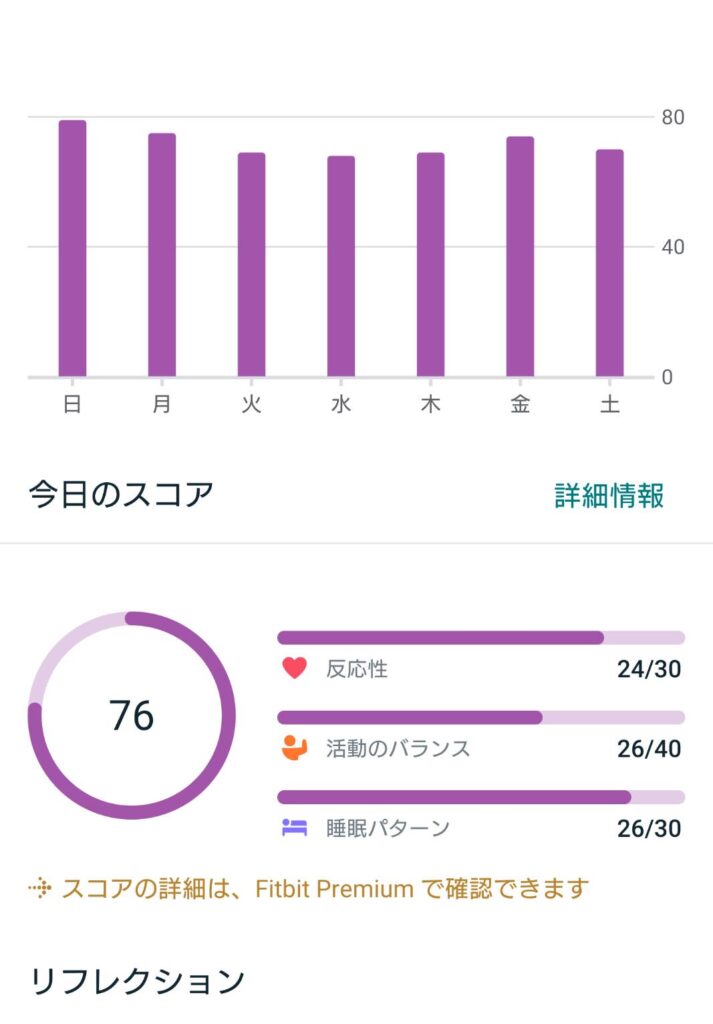The image size is (713, 1024).
Task: Tap the Fitbit Premium score details link
Action: point(310,887)
